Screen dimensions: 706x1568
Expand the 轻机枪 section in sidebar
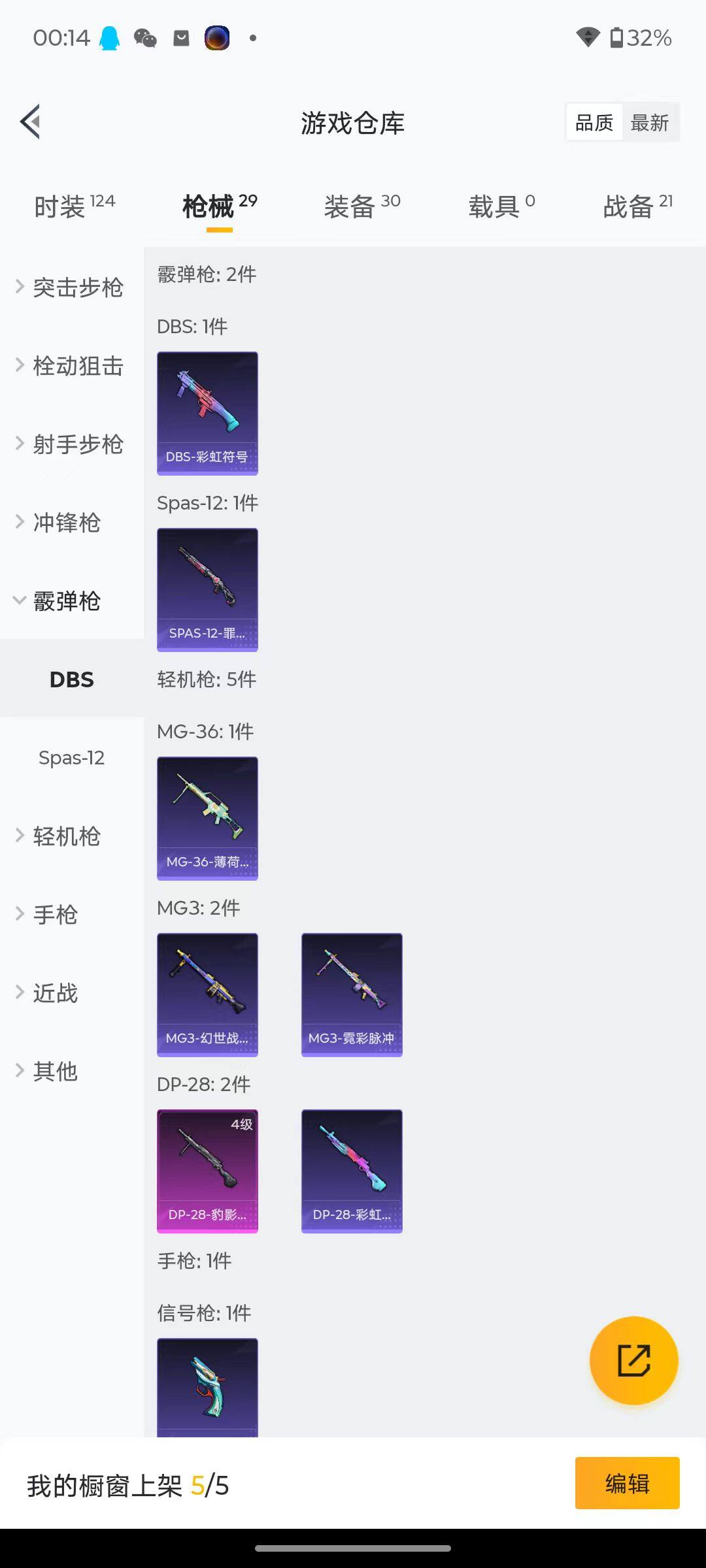66,836
